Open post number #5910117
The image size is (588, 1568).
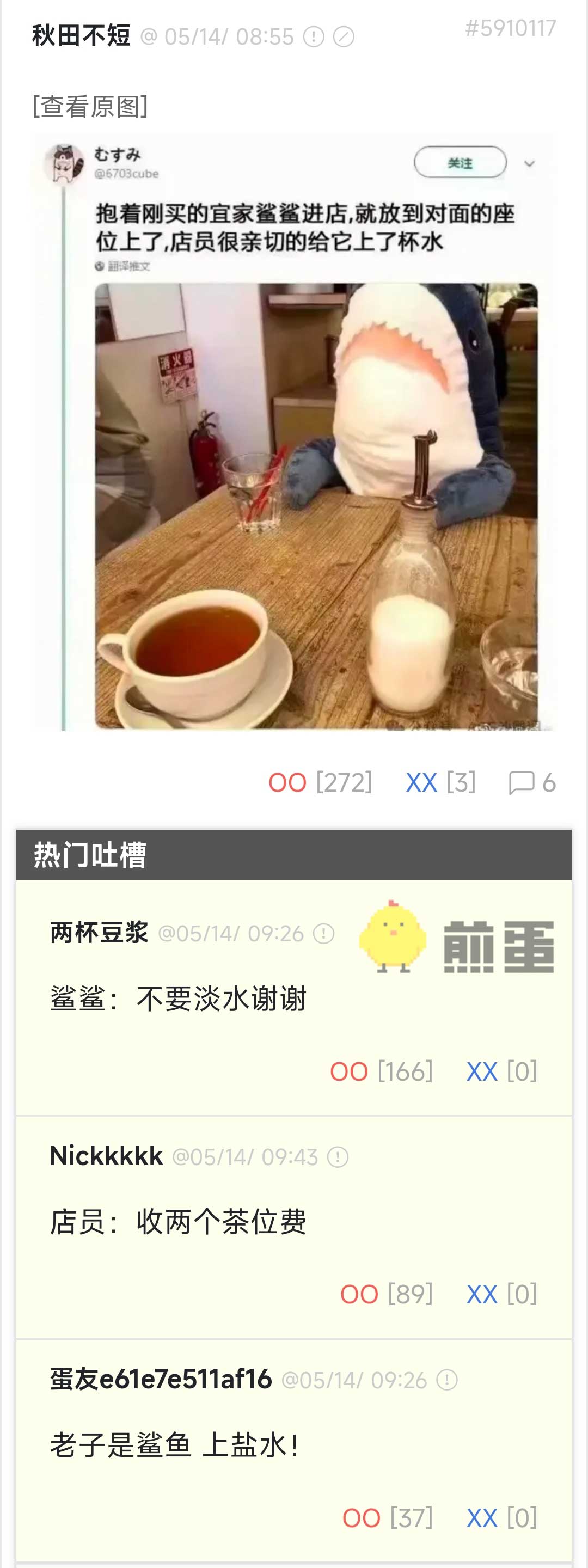[x=510, y=28]
